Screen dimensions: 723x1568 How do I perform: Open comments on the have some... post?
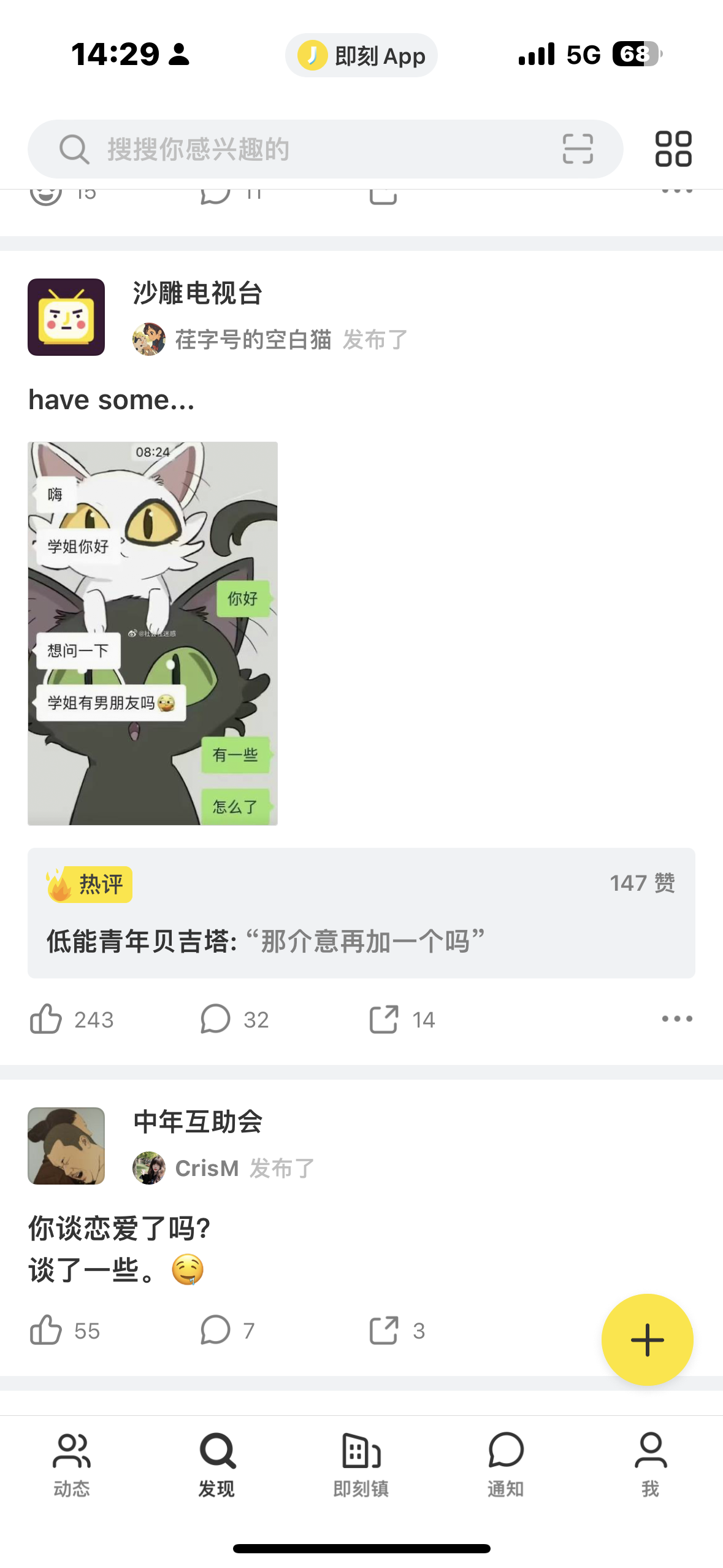point(234,1020)
